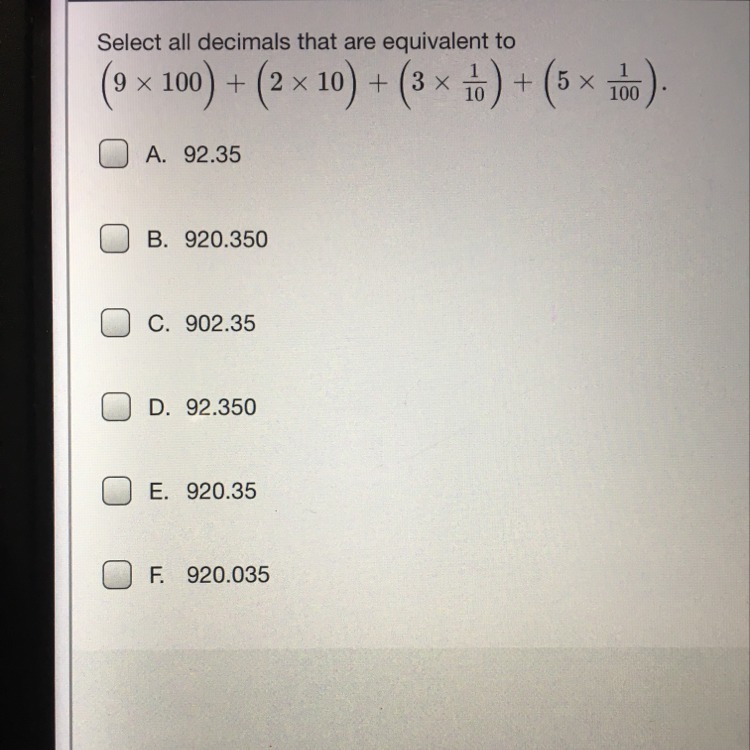
Task: Select answer B, 920.350
Action: tap(116, 239)
